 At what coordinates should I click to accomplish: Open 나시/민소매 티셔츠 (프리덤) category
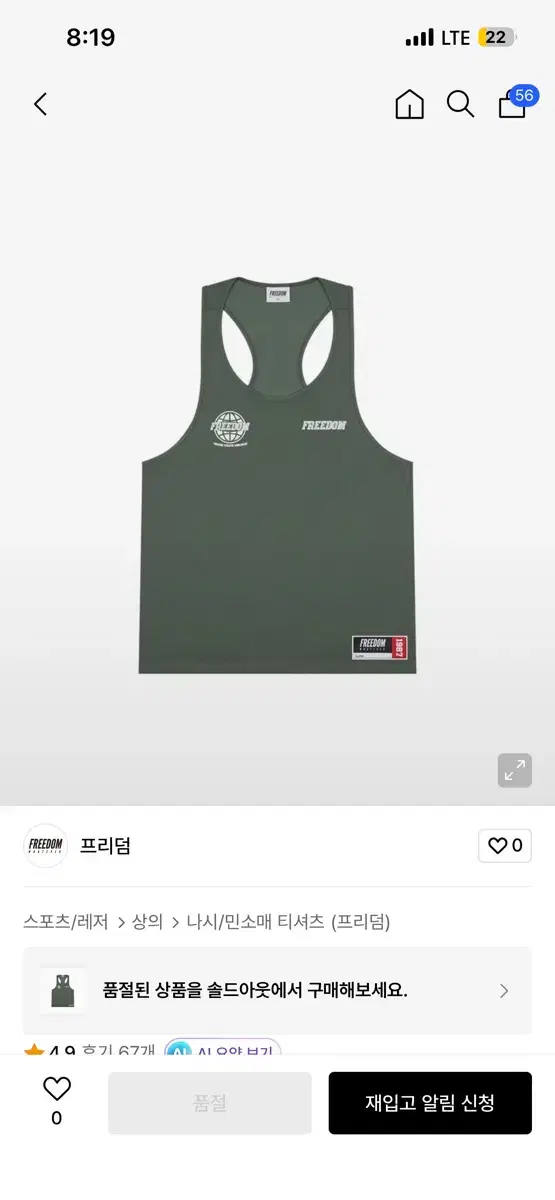click(288, 921)
